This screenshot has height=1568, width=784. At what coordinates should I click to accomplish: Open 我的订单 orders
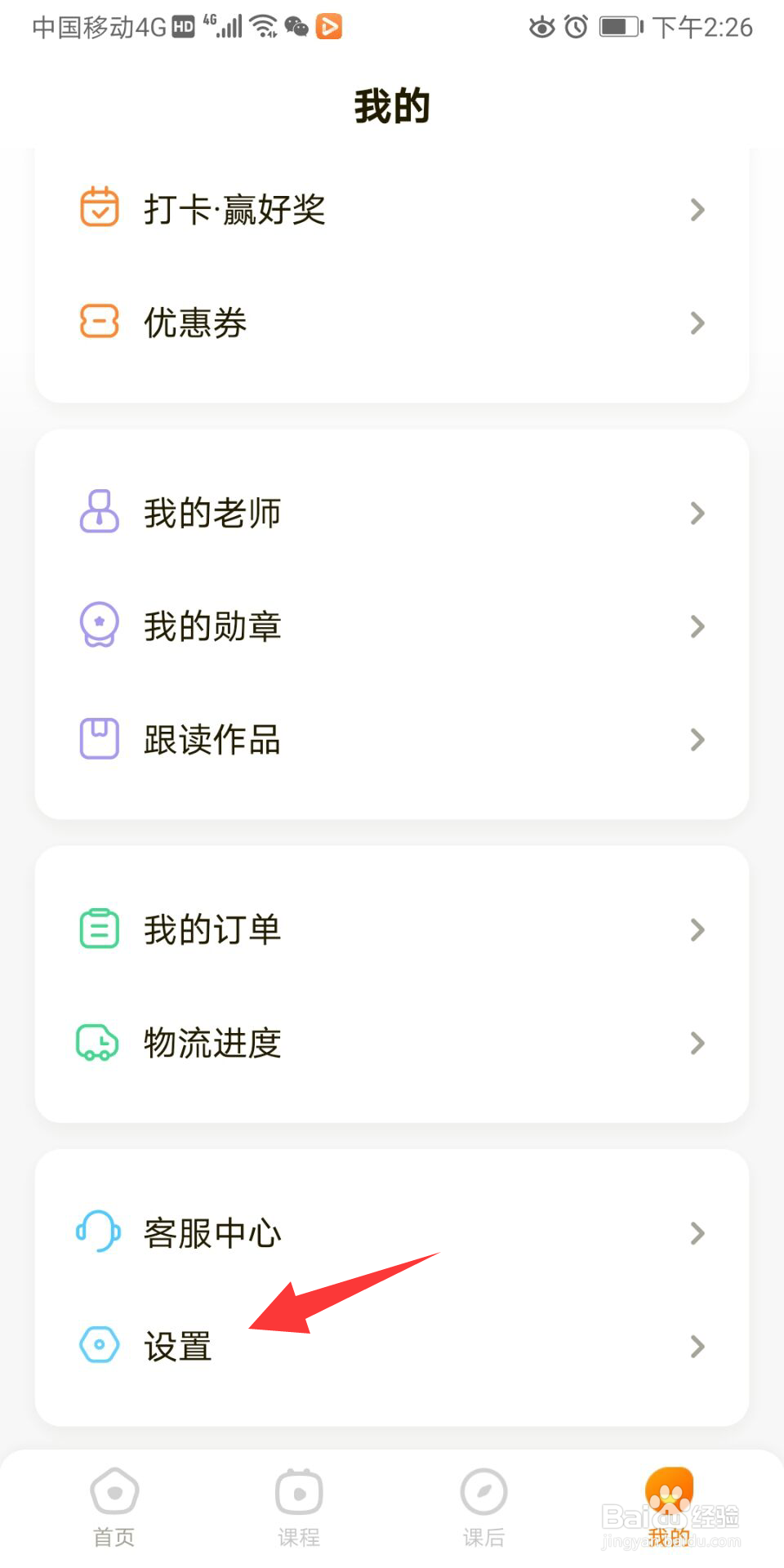(x=390, y=929)
